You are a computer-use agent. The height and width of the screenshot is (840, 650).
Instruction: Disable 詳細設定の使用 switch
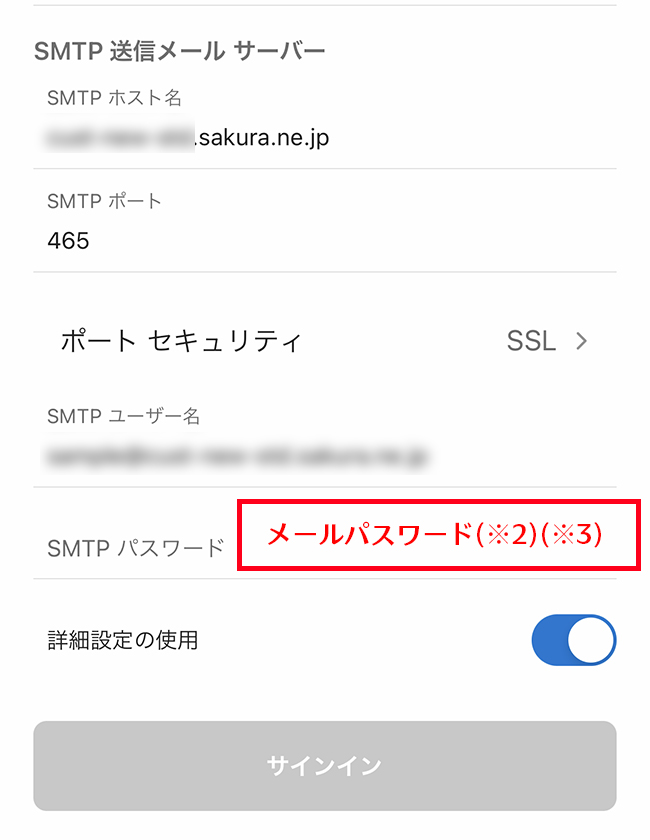point(573,640)
